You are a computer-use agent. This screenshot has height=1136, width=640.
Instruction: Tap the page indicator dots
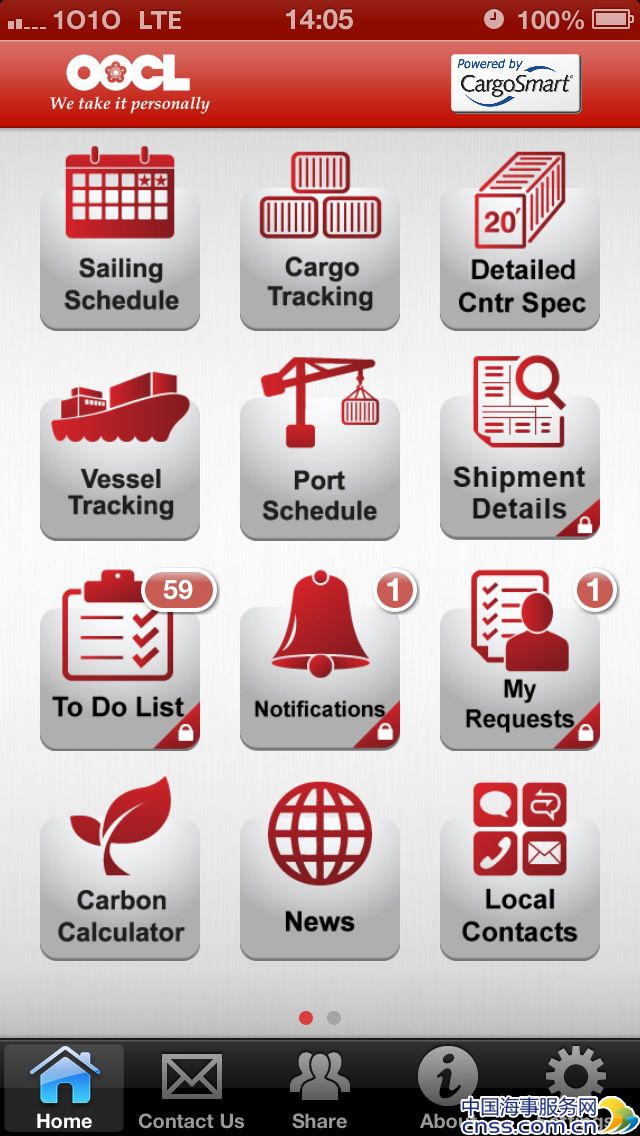pos(320,1018)
